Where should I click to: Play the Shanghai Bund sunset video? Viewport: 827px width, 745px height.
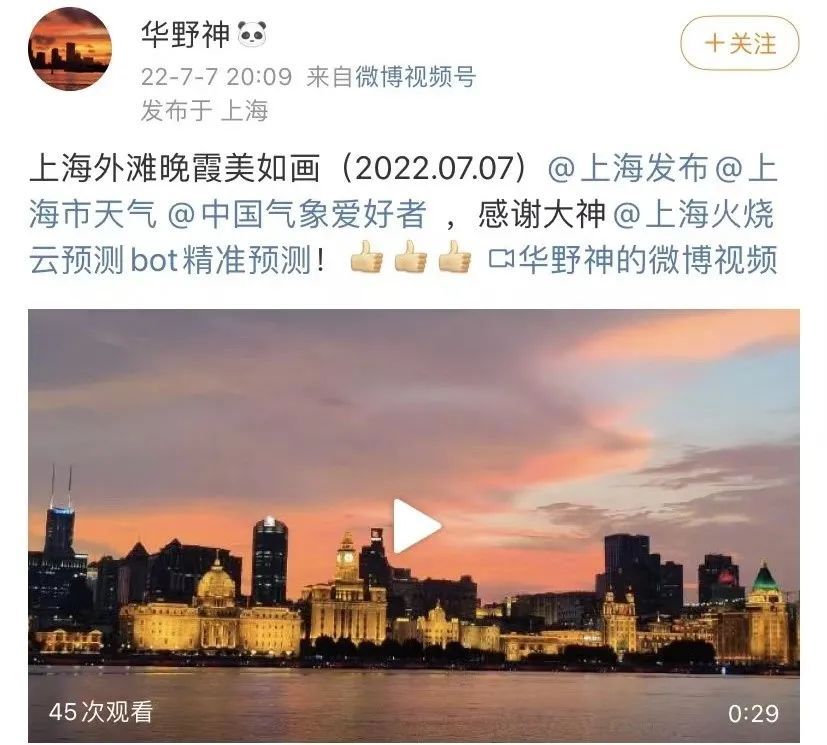click(x=415, y=526)
